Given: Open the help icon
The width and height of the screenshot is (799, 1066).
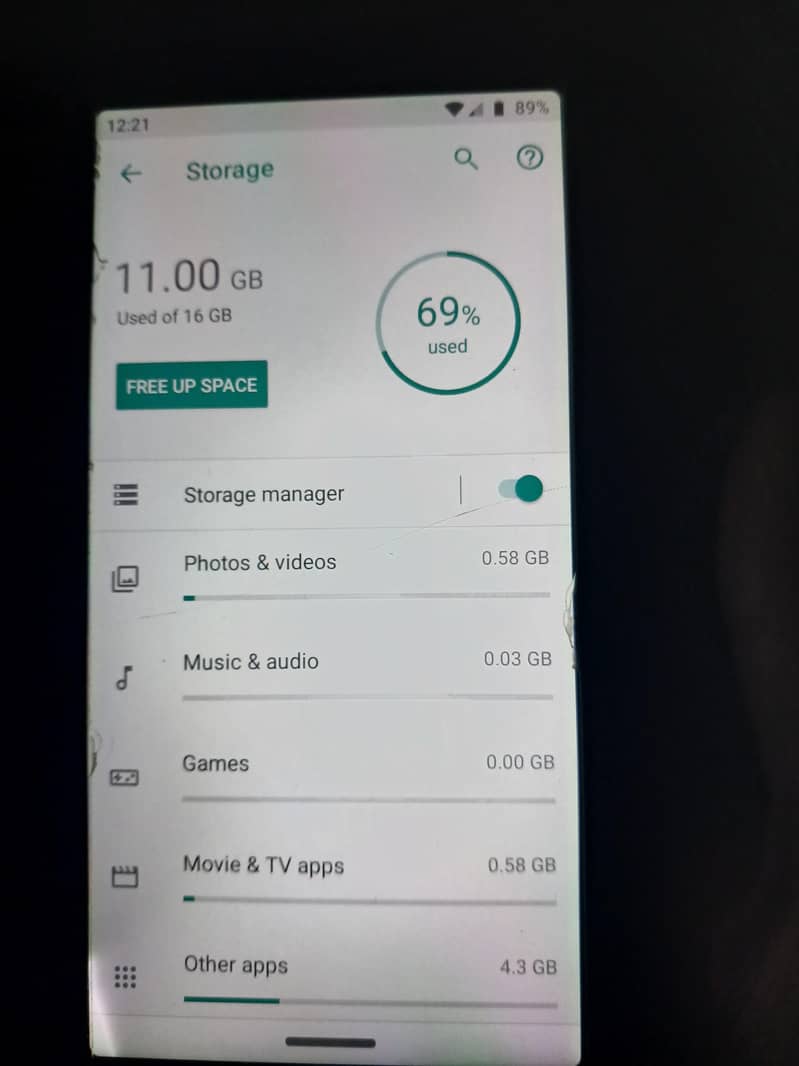Looking at the screenshot, I should [x=529, y=159].
